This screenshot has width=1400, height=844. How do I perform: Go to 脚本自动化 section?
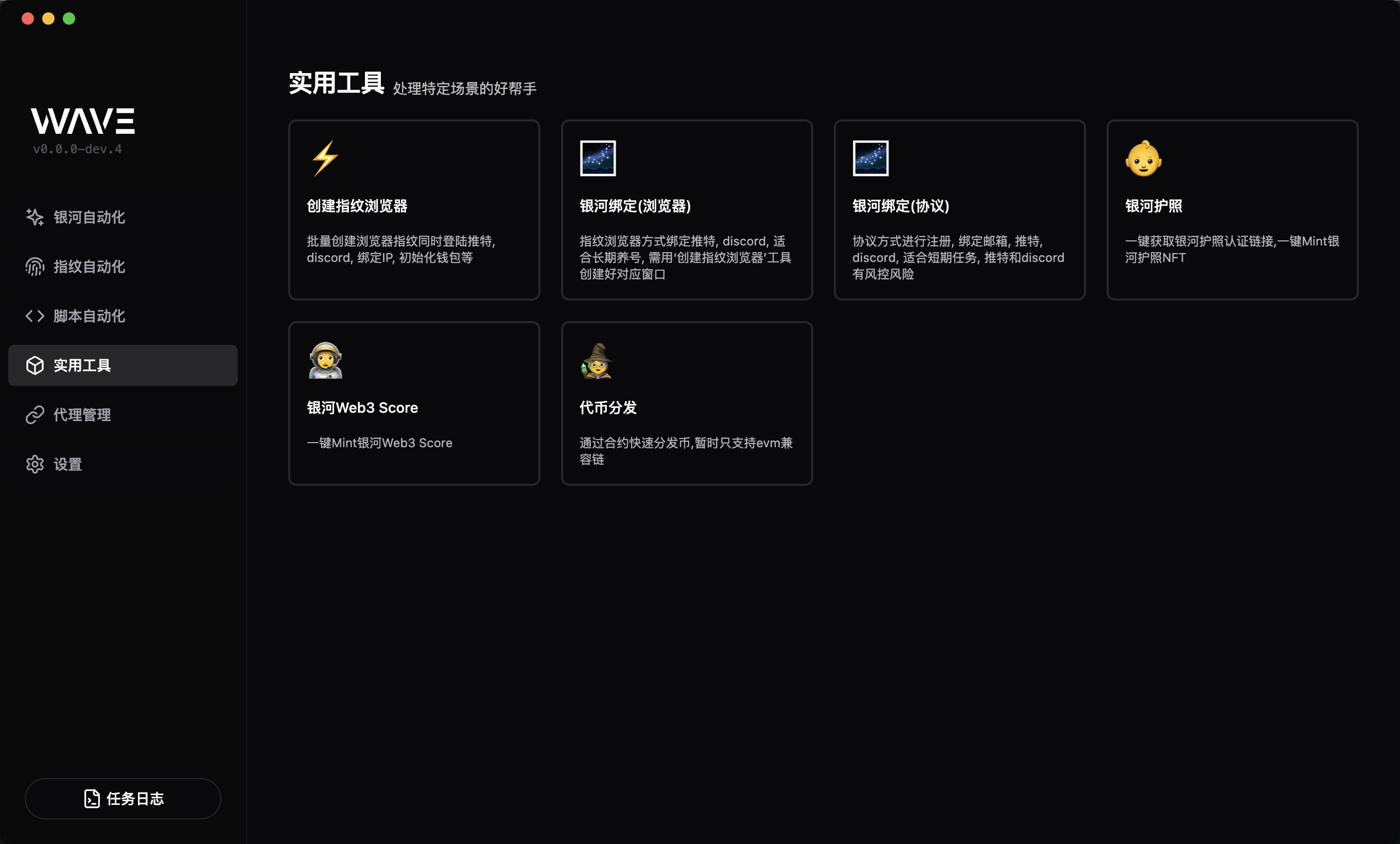(89, 316)
